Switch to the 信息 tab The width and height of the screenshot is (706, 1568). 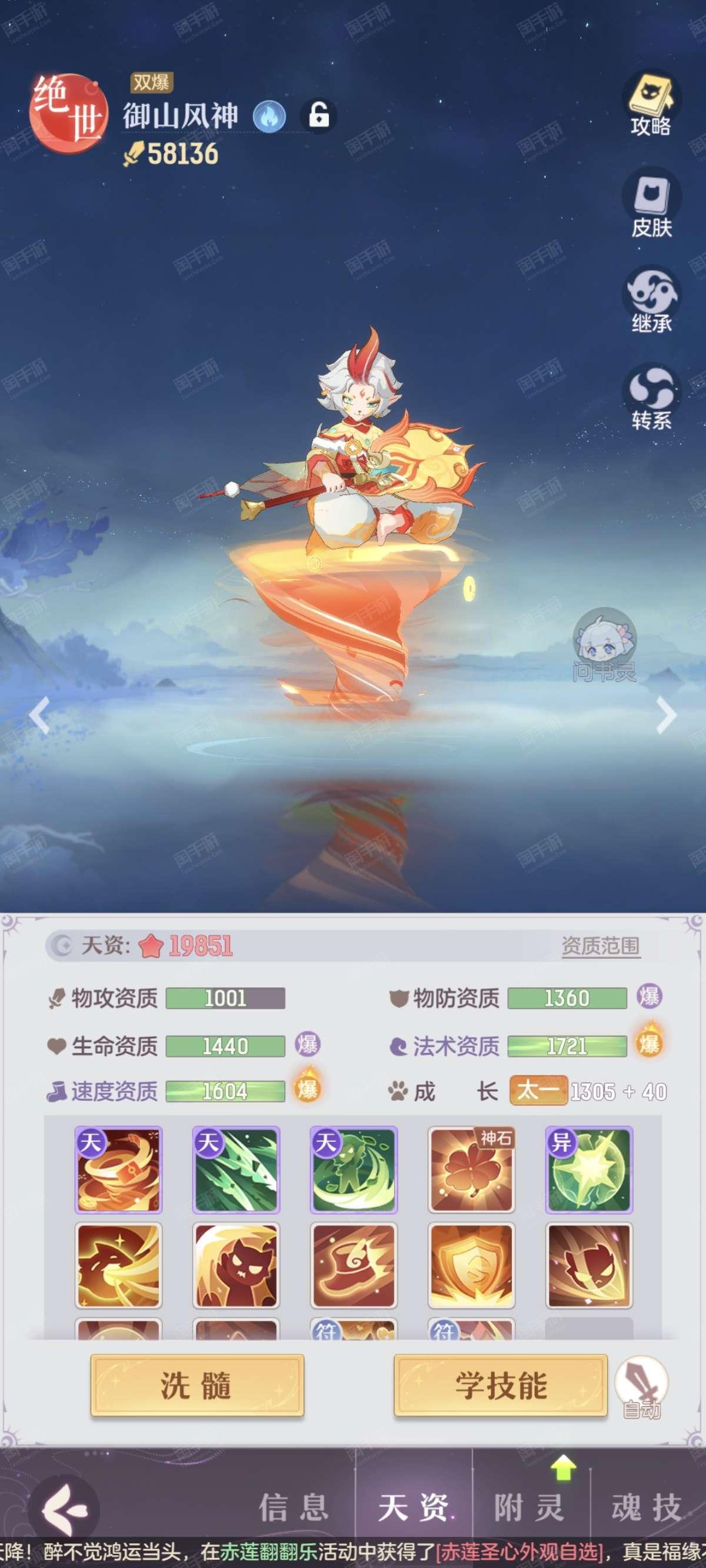tap(294, 1507)
